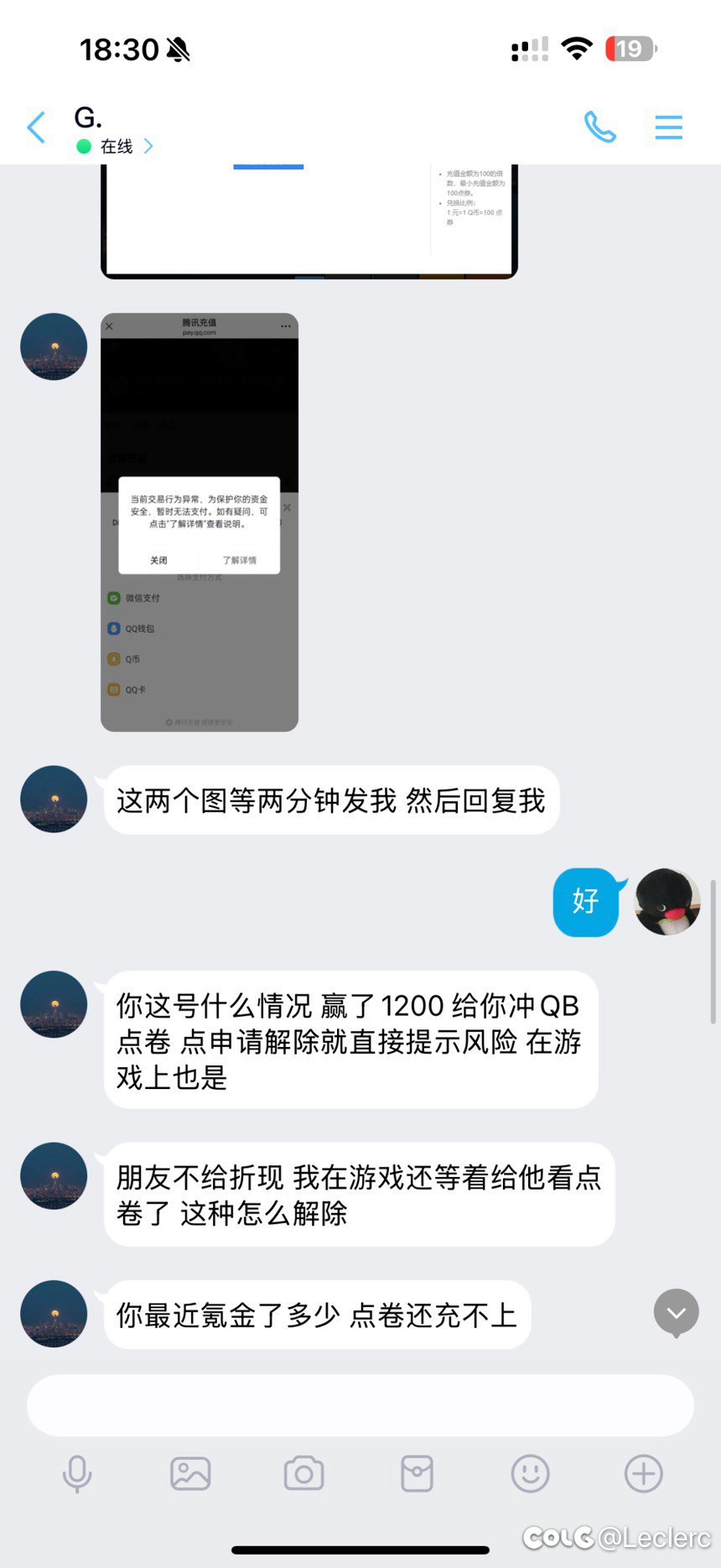Go back to the chat list

point(36,128)
